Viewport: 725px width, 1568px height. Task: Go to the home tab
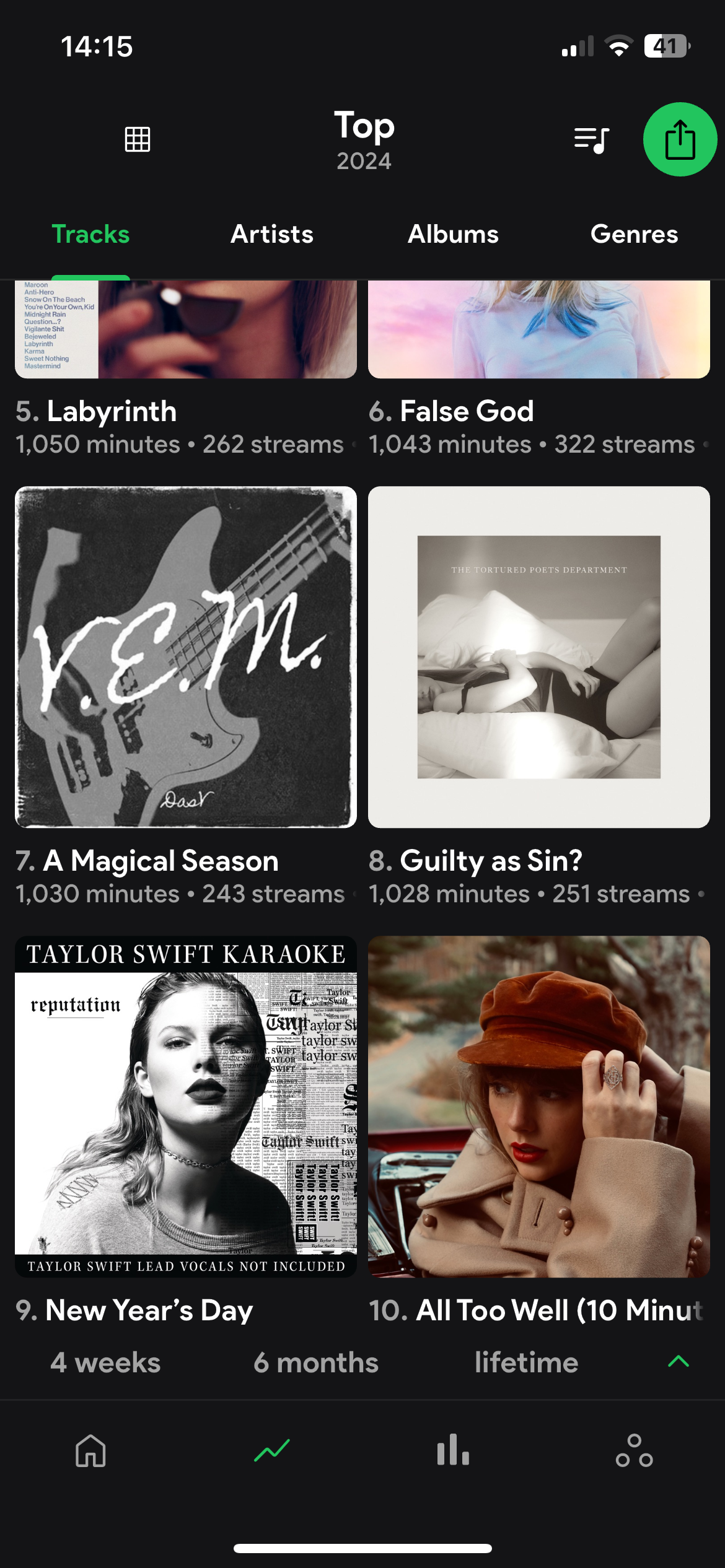coord(90,1451)
